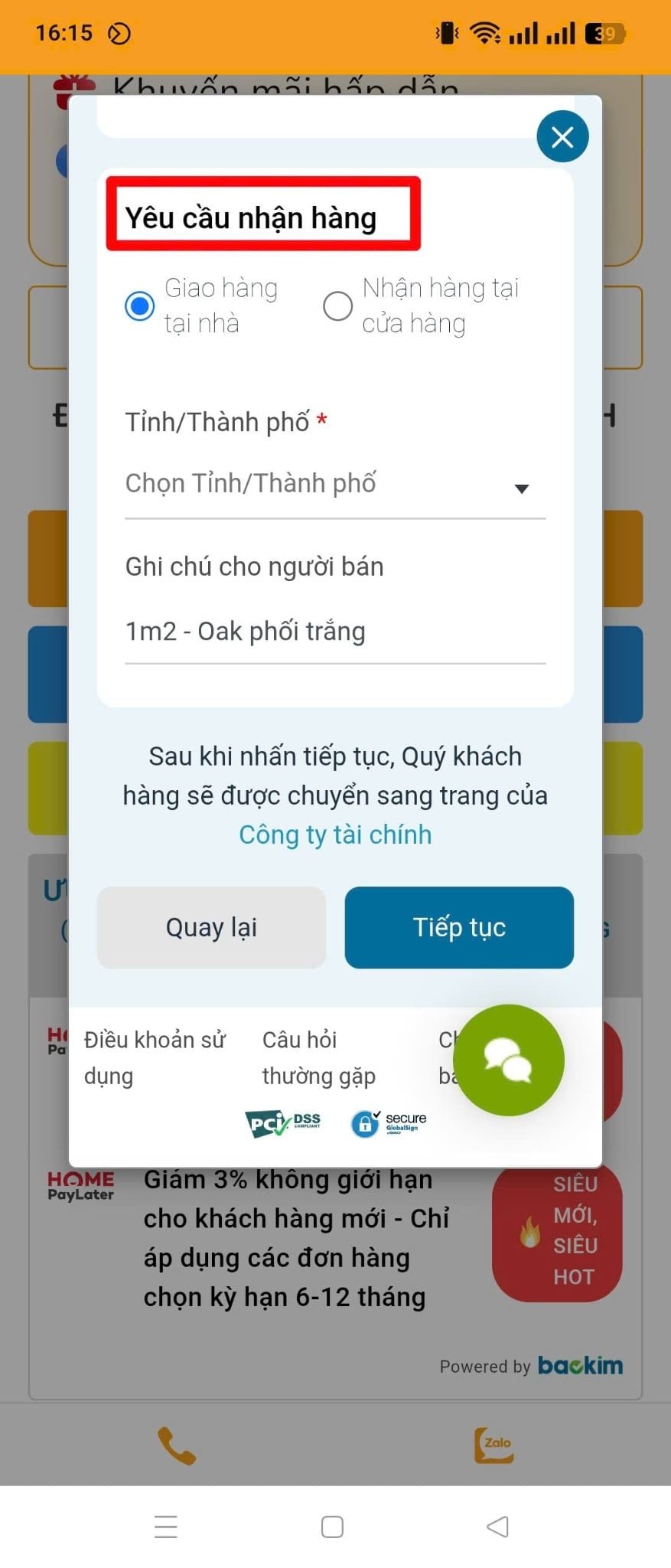Open the Công ty tài chính link

click(335, 835)
